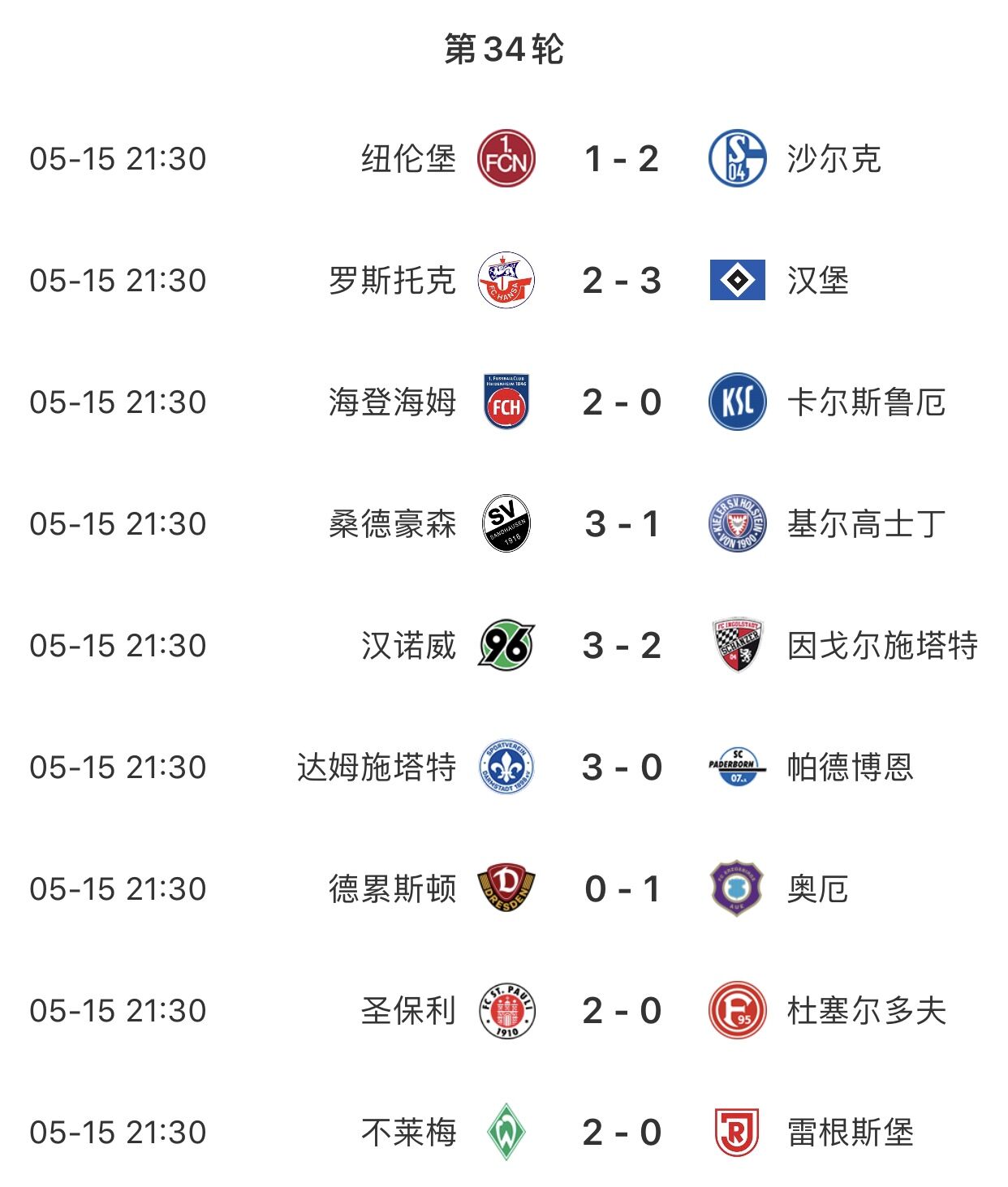Image resolution: width=1008 pixels, height=1187 pixels.
Task: Open the 达姆施塔特 vs 帕德博恩 match
Action: pos(621,768)
